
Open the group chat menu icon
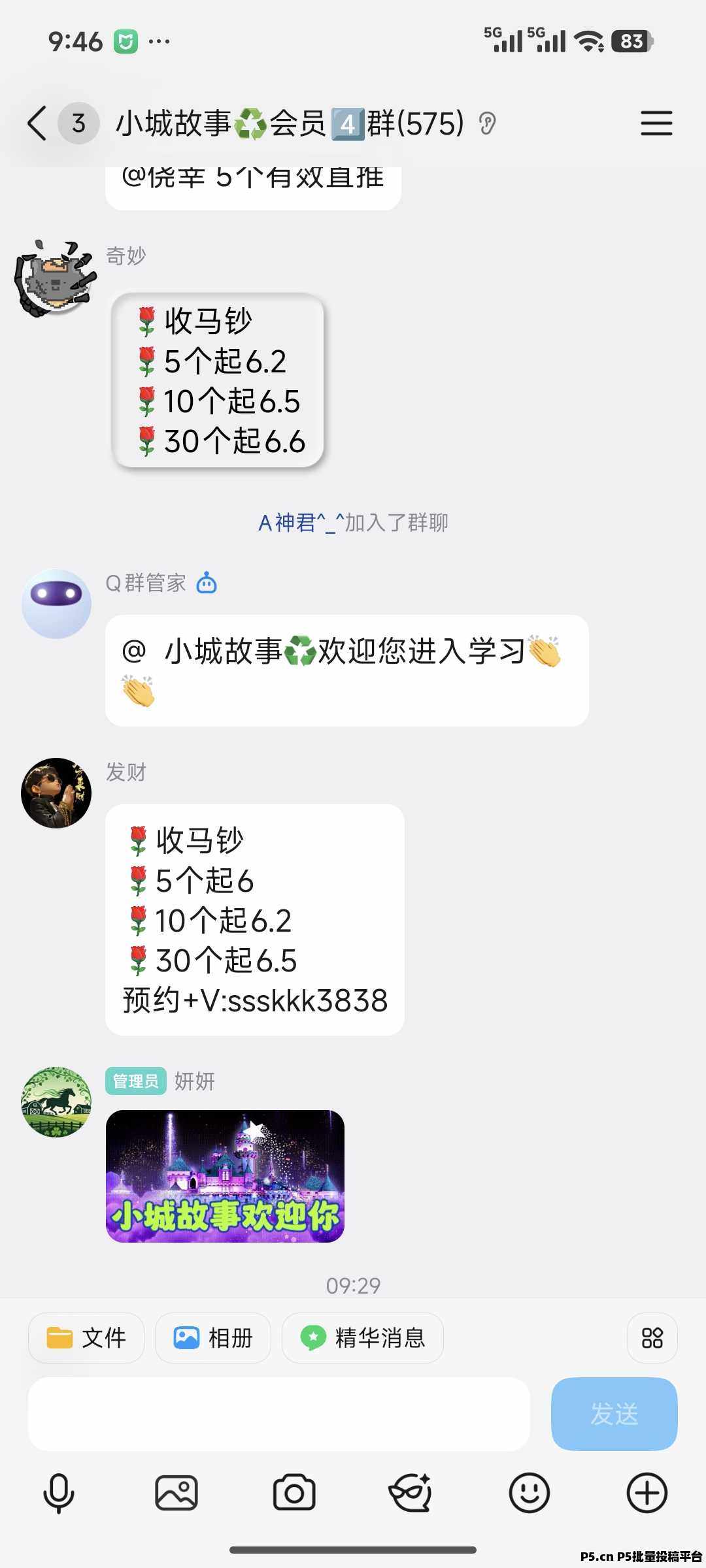tap(656, 123)
